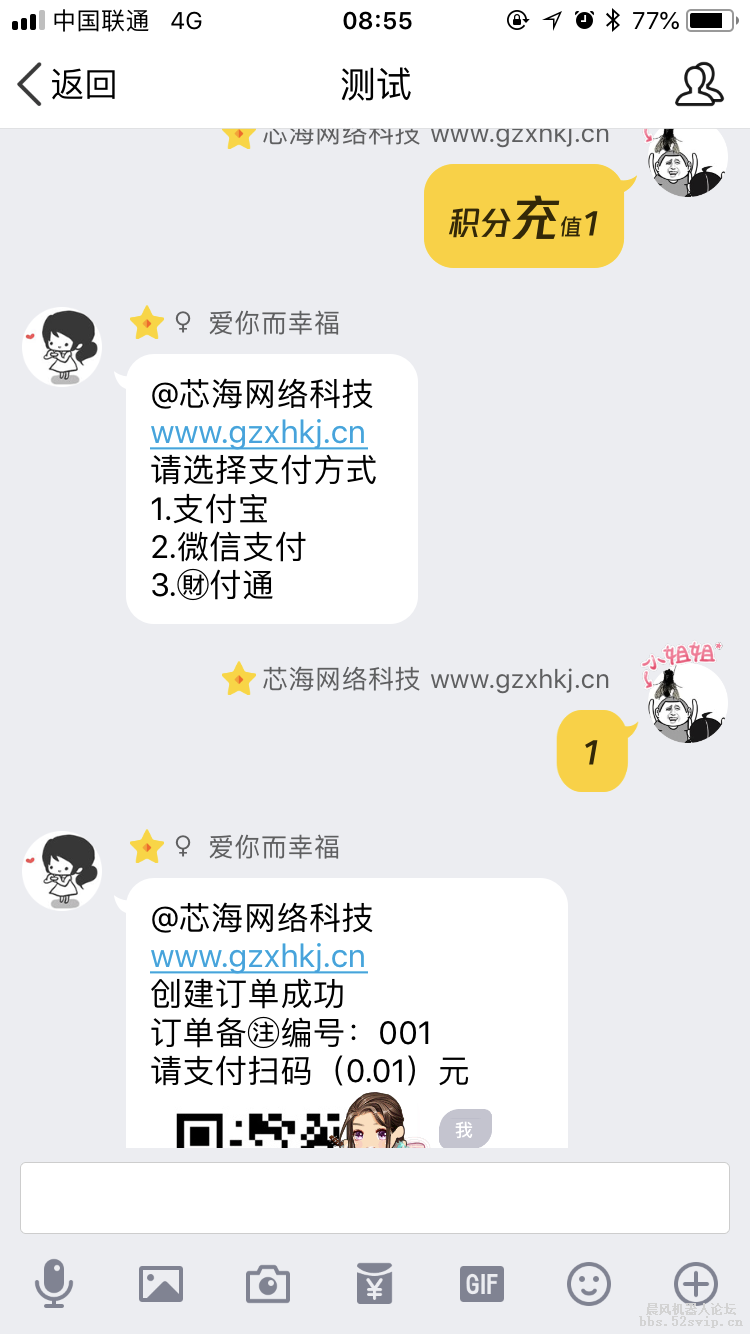
Task: Open photo gallery picker icon
Action: tap(161, 1283)
